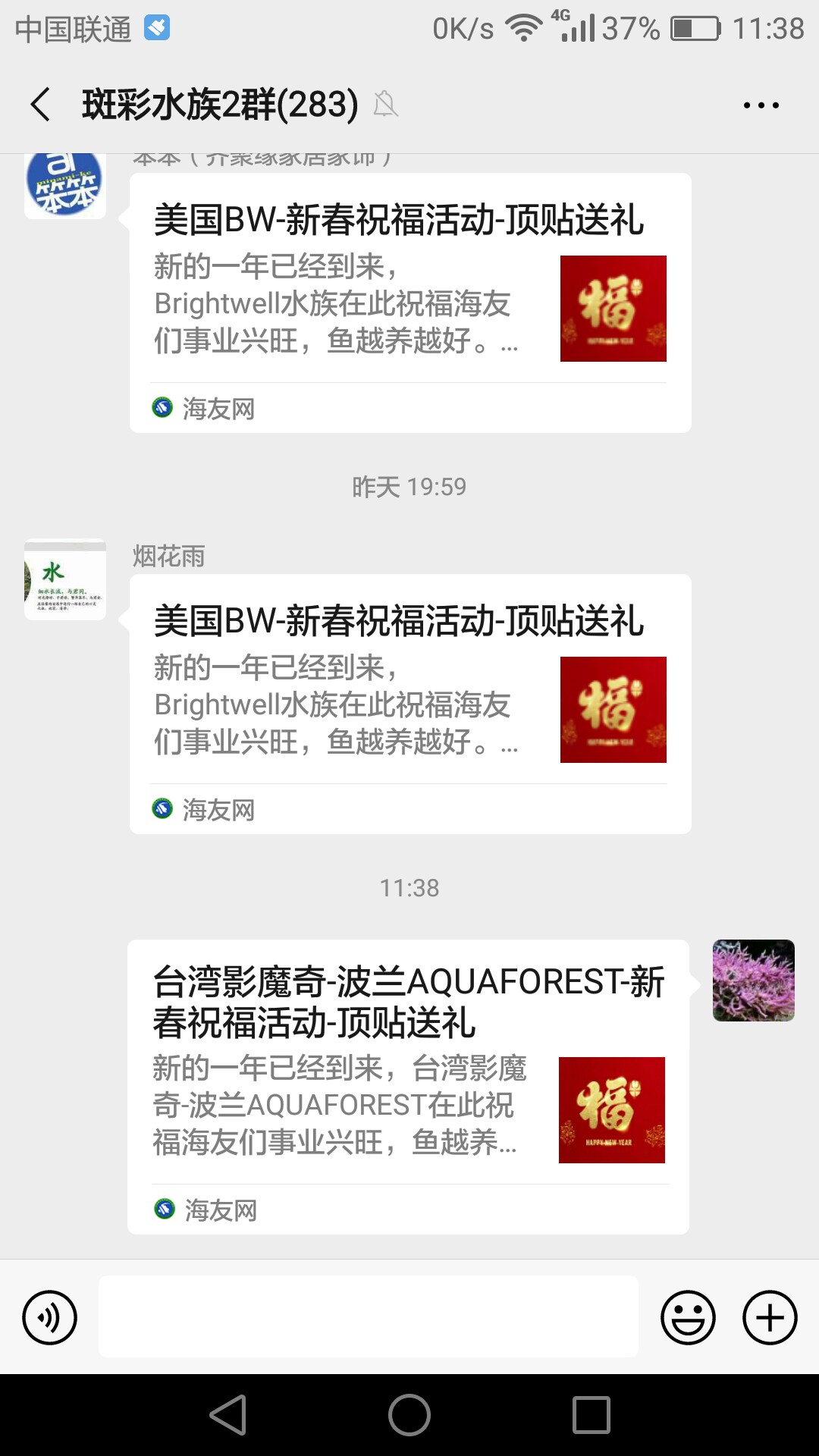Screen dimensions: 819x1456
Task: Open the plus attachments menu
Action: click(769, 1317)
